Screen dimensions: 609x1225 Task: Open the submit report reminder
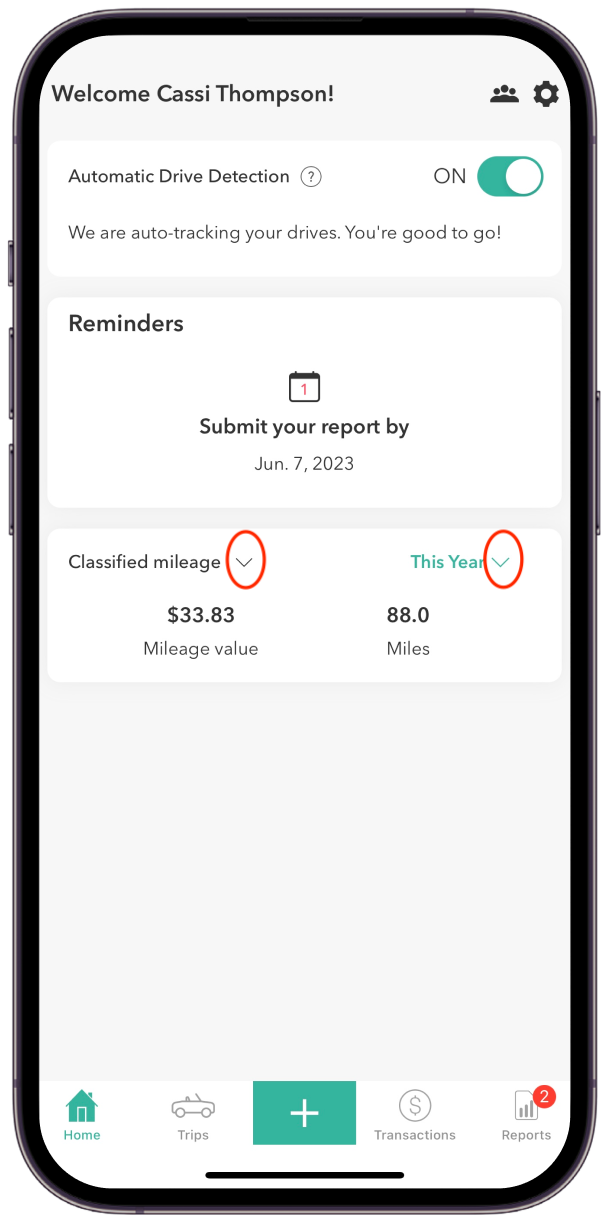pos(304,427)
